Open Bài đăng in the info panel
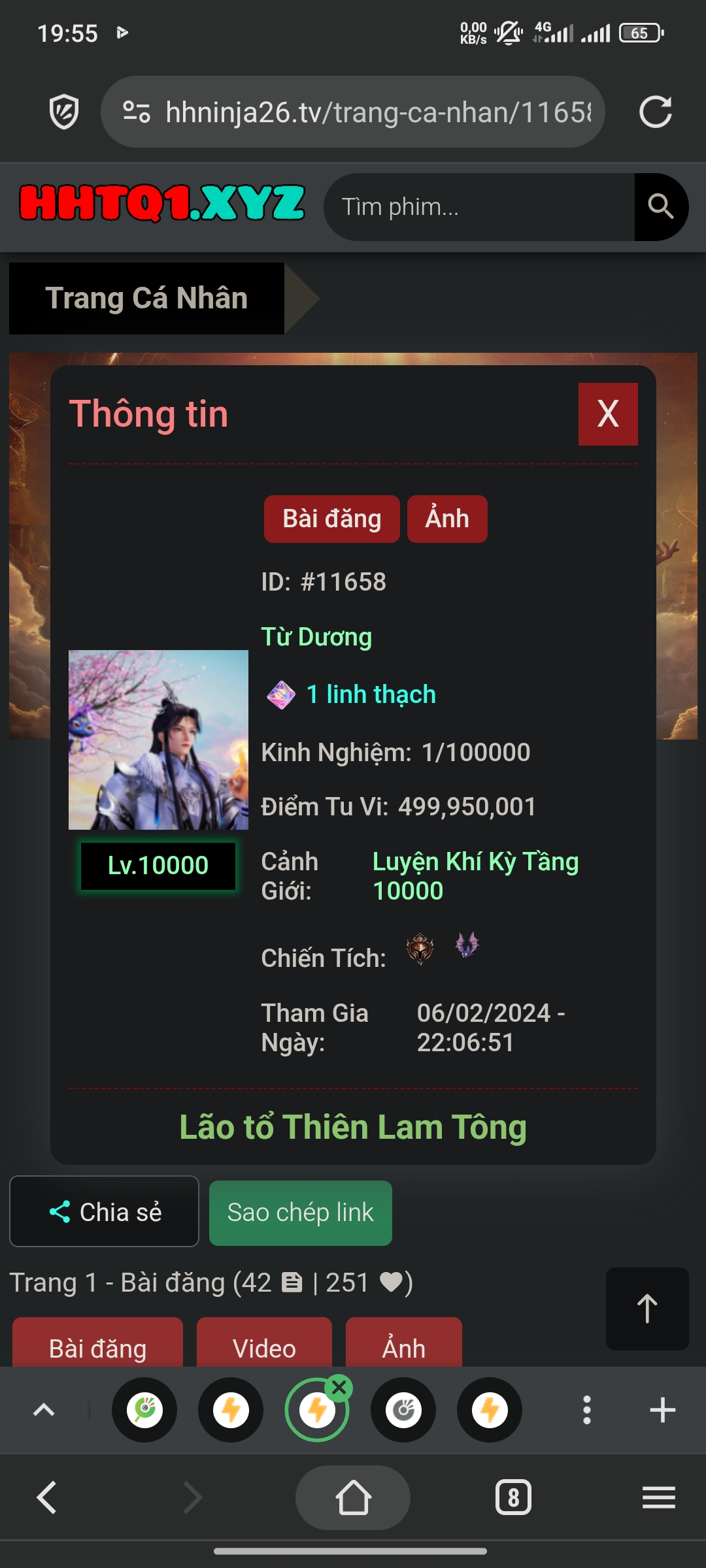The width and height of the screenshot is (706, 1568). pyautogui.click(x=331, y=519)
